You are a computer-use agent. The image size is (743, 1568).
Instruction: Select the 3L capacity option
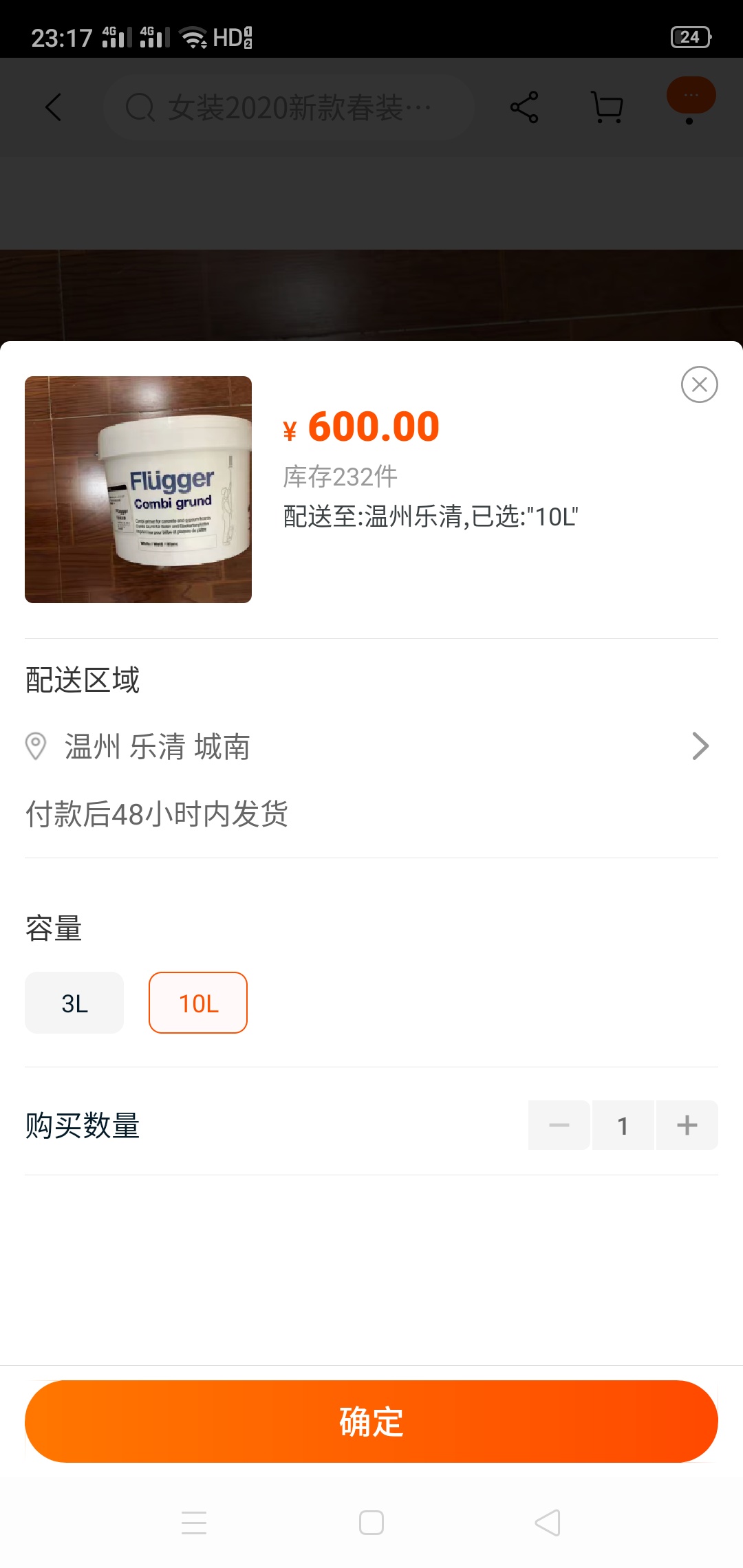74,1003
